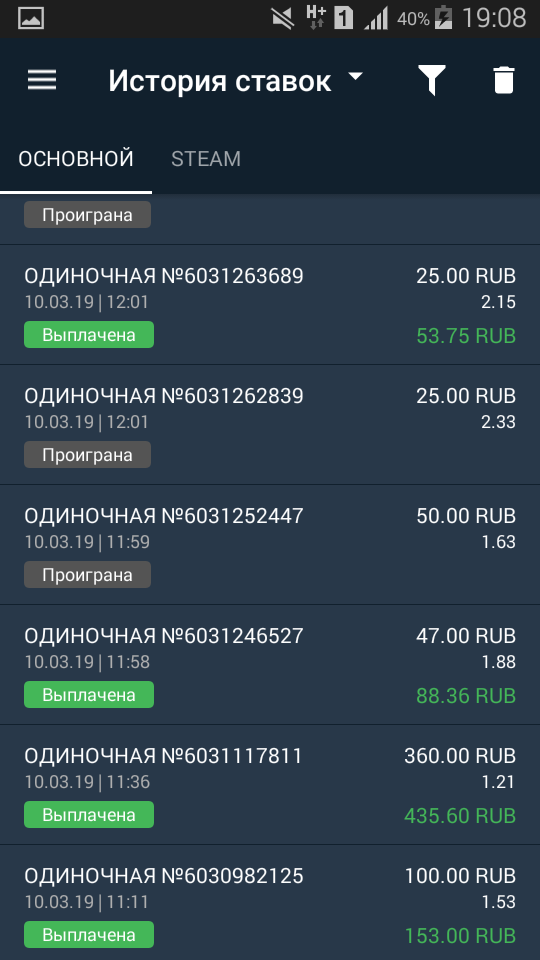Viewport: 540px width, 960px height.
Task: Open the hamburger navigation menu
Action: click(42, 80)
